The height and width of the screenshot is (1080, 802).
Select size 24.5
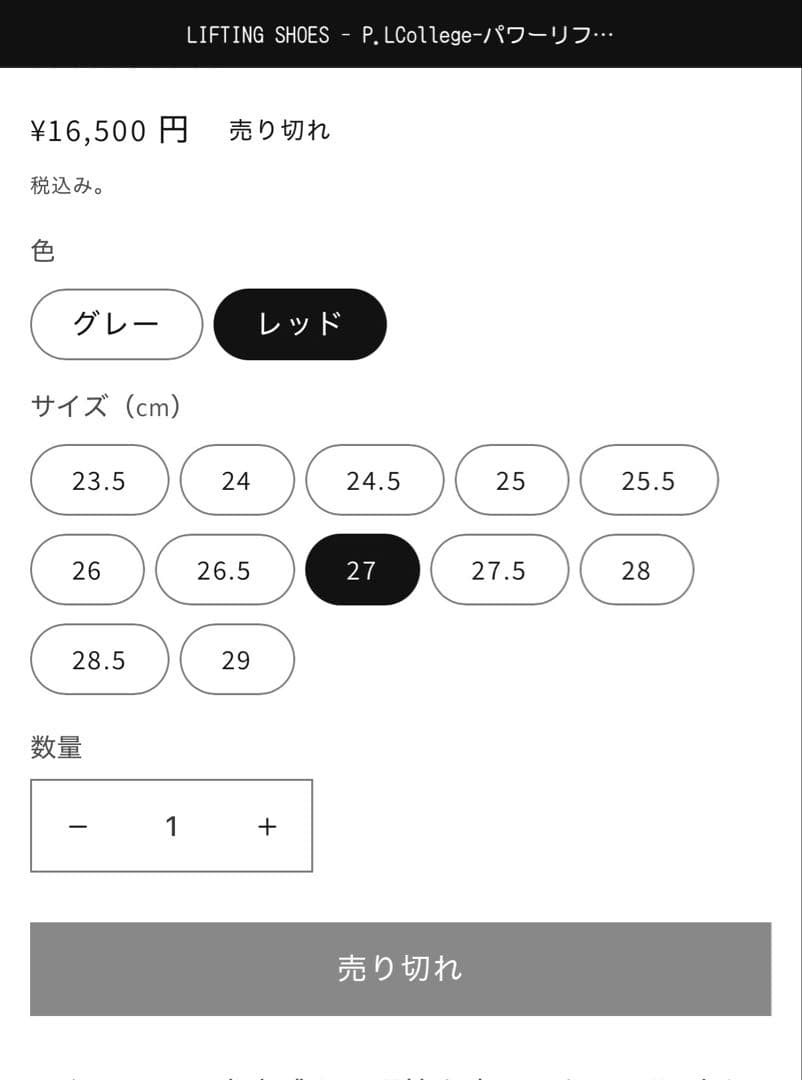(374, 480)
